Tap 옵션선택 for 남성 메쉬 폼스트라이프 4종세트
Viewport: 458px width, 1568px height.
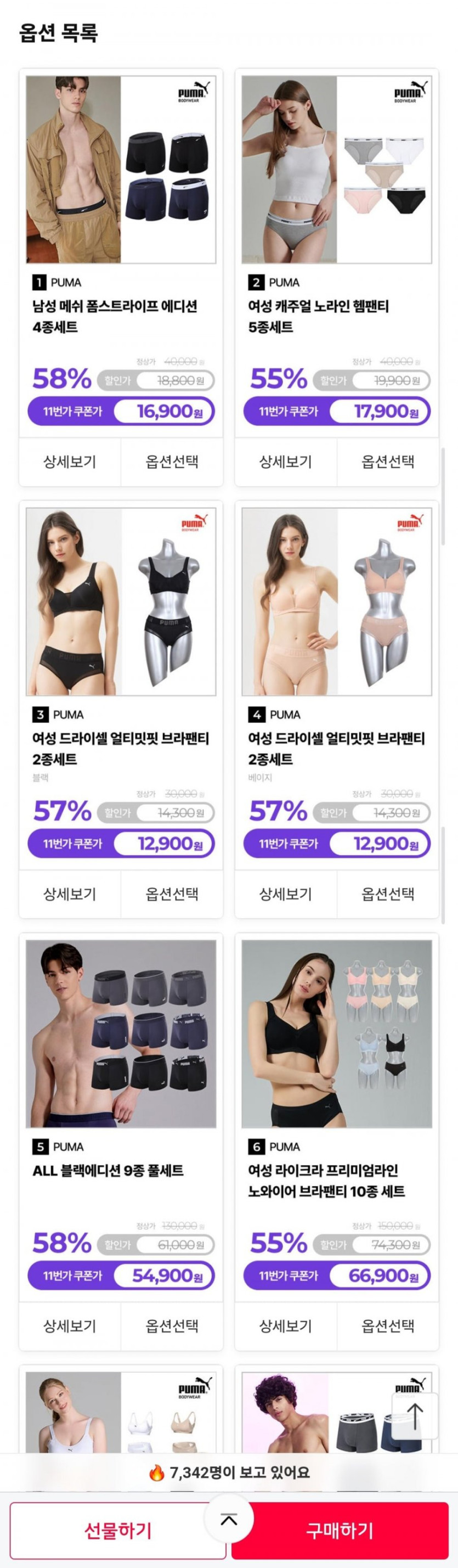[172, 462]
